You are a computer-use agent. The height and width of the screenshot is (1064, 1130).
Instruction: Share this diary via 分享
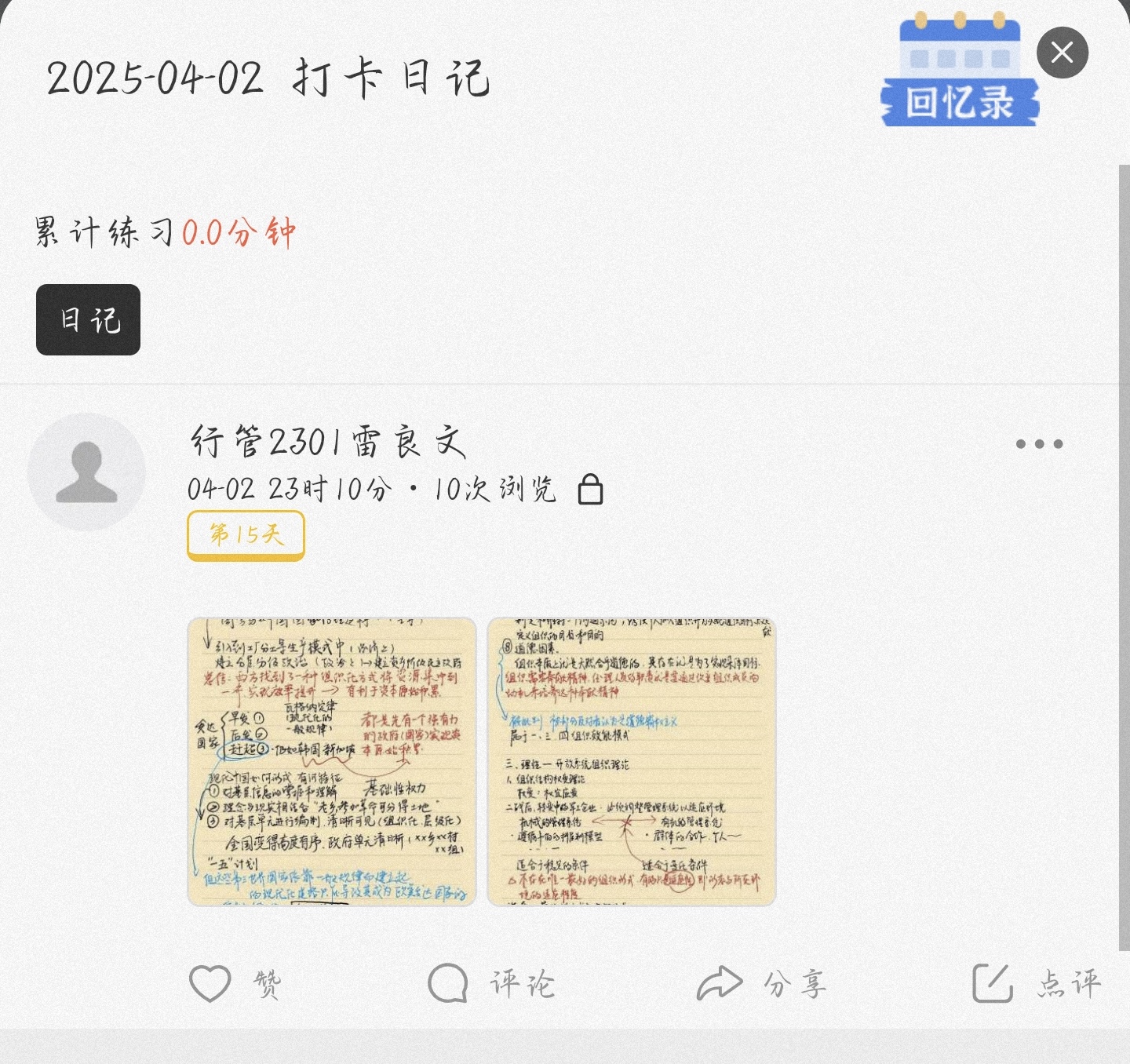click(761, 983)
